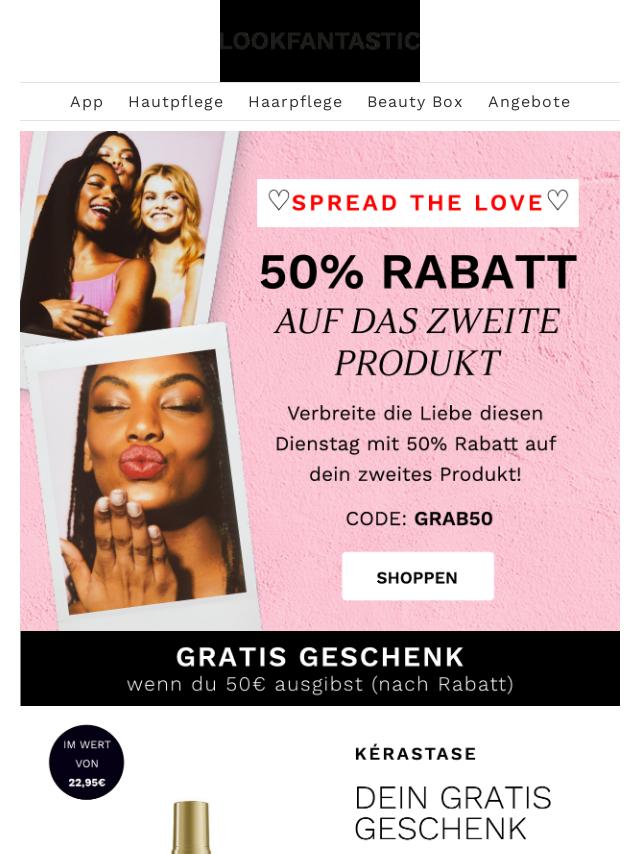This screenshot has height=854, width=640.
Task: View the Angebote offers section
Action: 529,102
